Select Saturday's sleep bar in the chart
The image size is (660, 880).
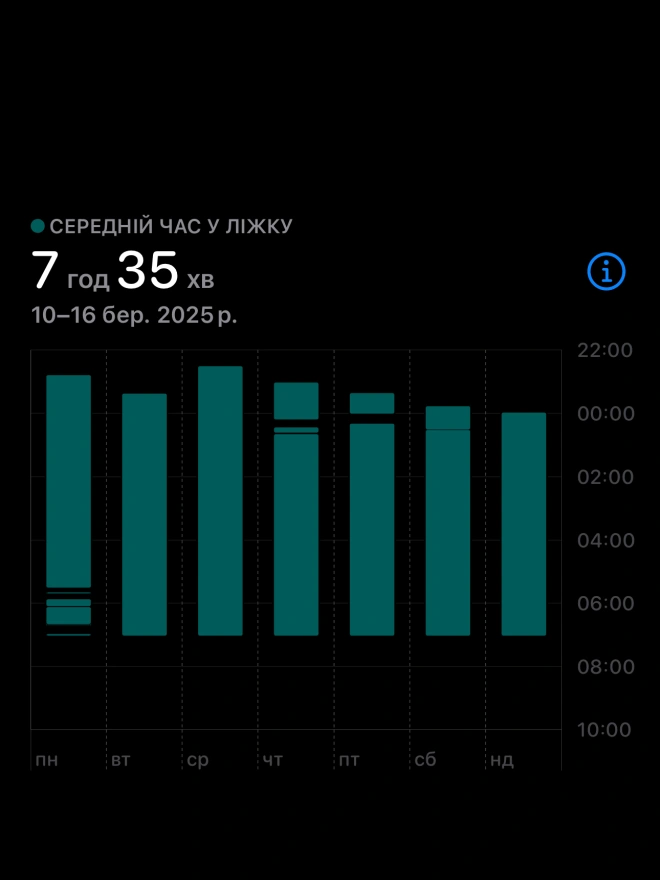[448, 530]
